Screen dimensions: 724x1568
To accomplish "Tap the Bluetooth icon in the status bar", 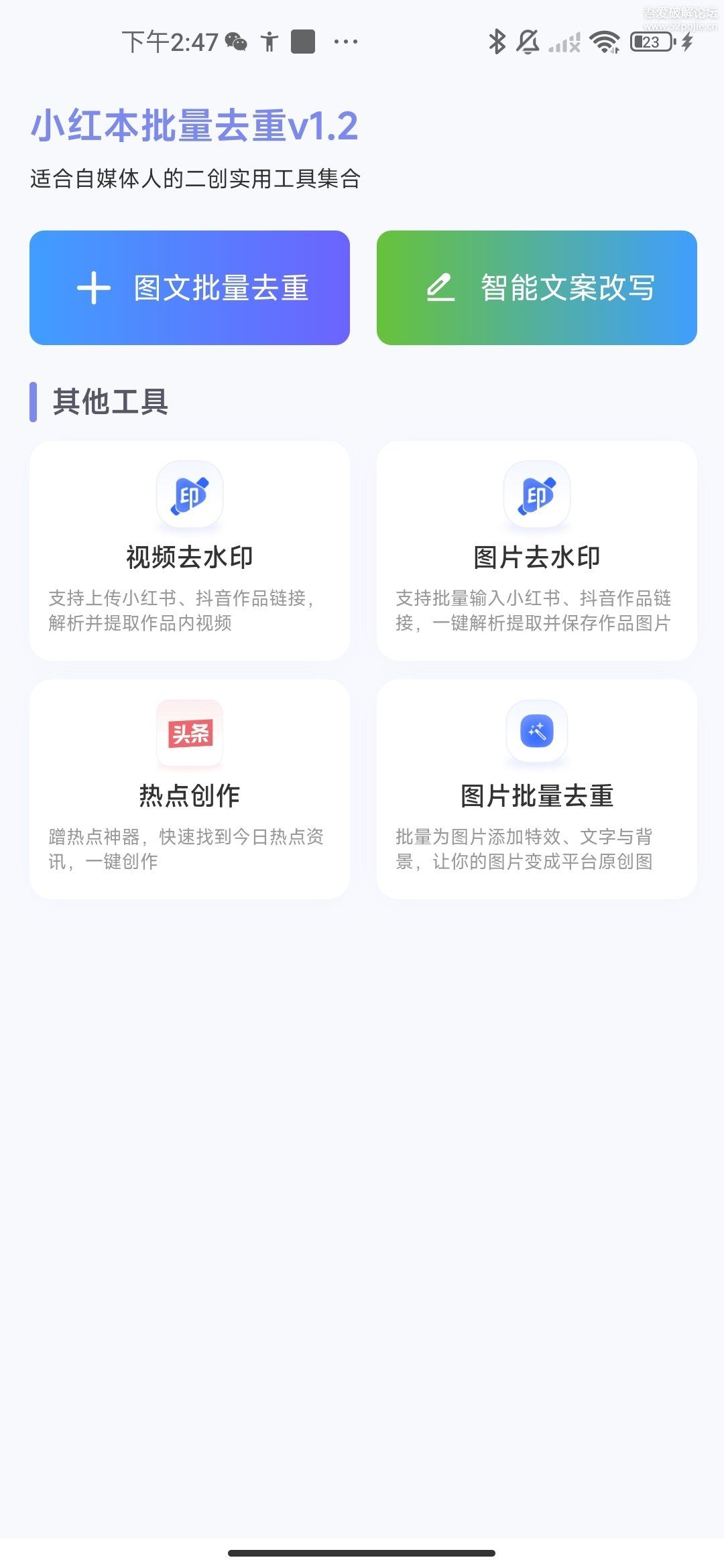I will (x=496, y=42).
